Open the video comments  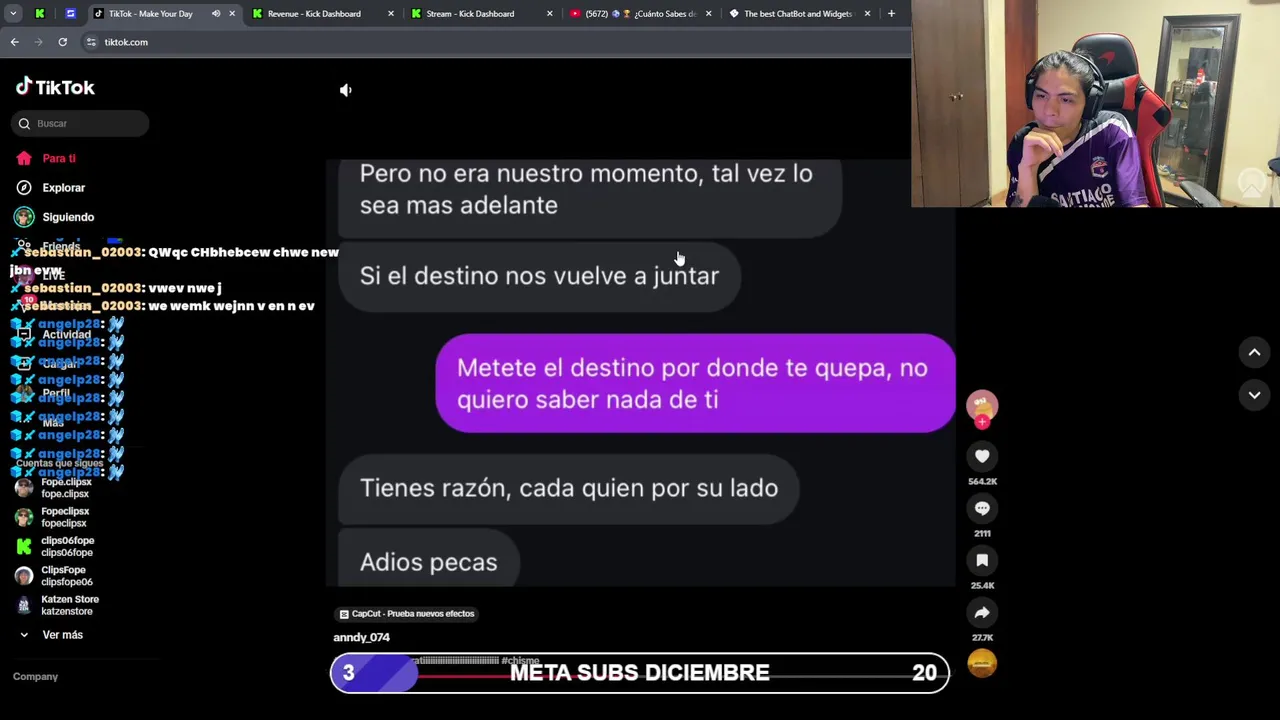982,508
